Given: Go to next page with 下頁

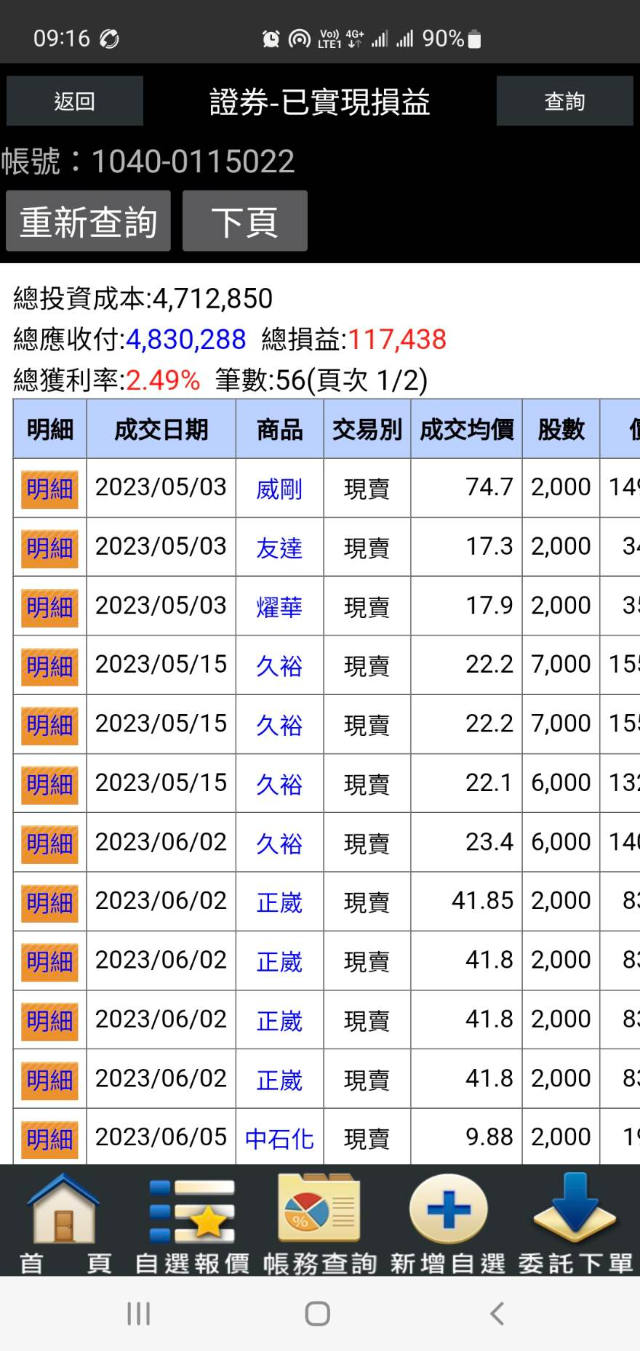Looking at the screenshot, I should [244, 221].
